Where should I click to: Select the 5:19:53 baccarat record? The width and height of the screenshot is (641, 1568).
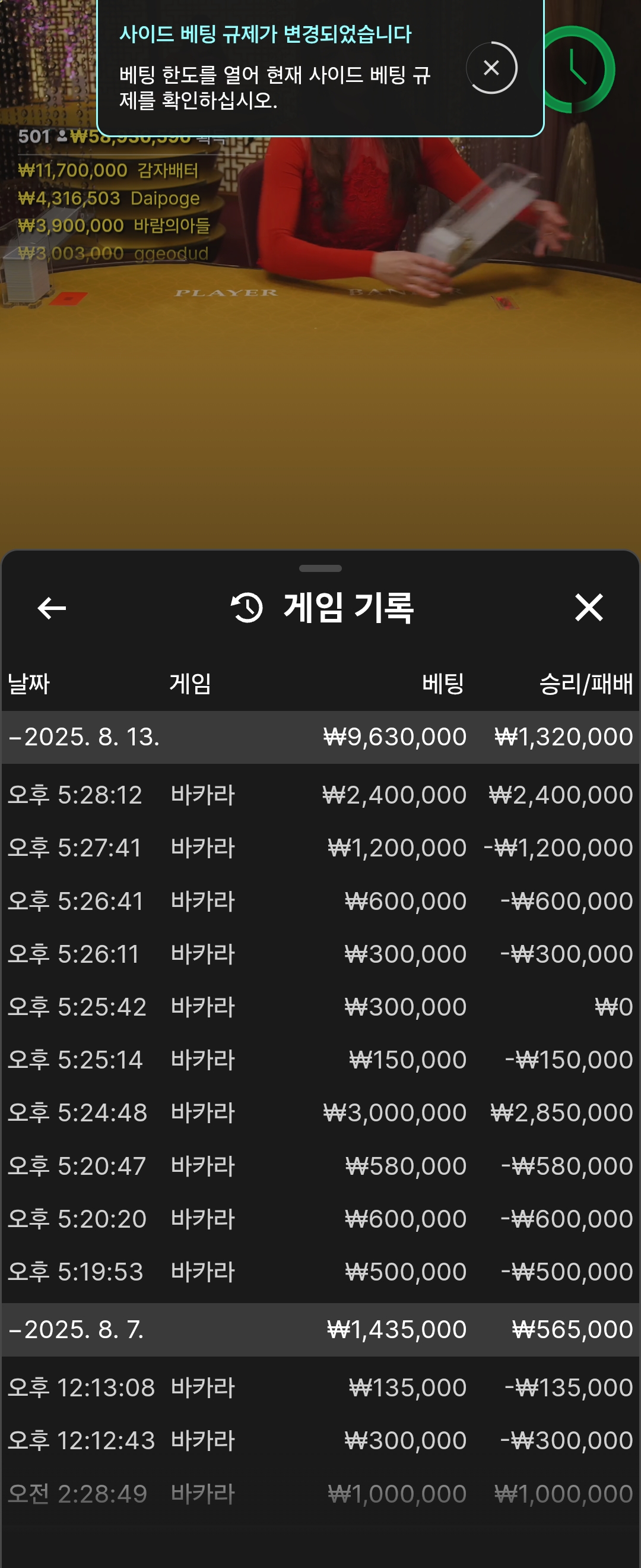coord(320,1272)
